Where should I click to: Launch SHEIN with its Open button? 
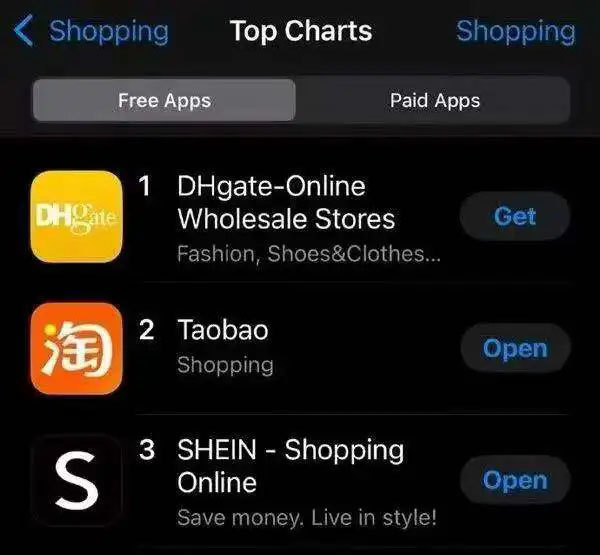[514, 480]
